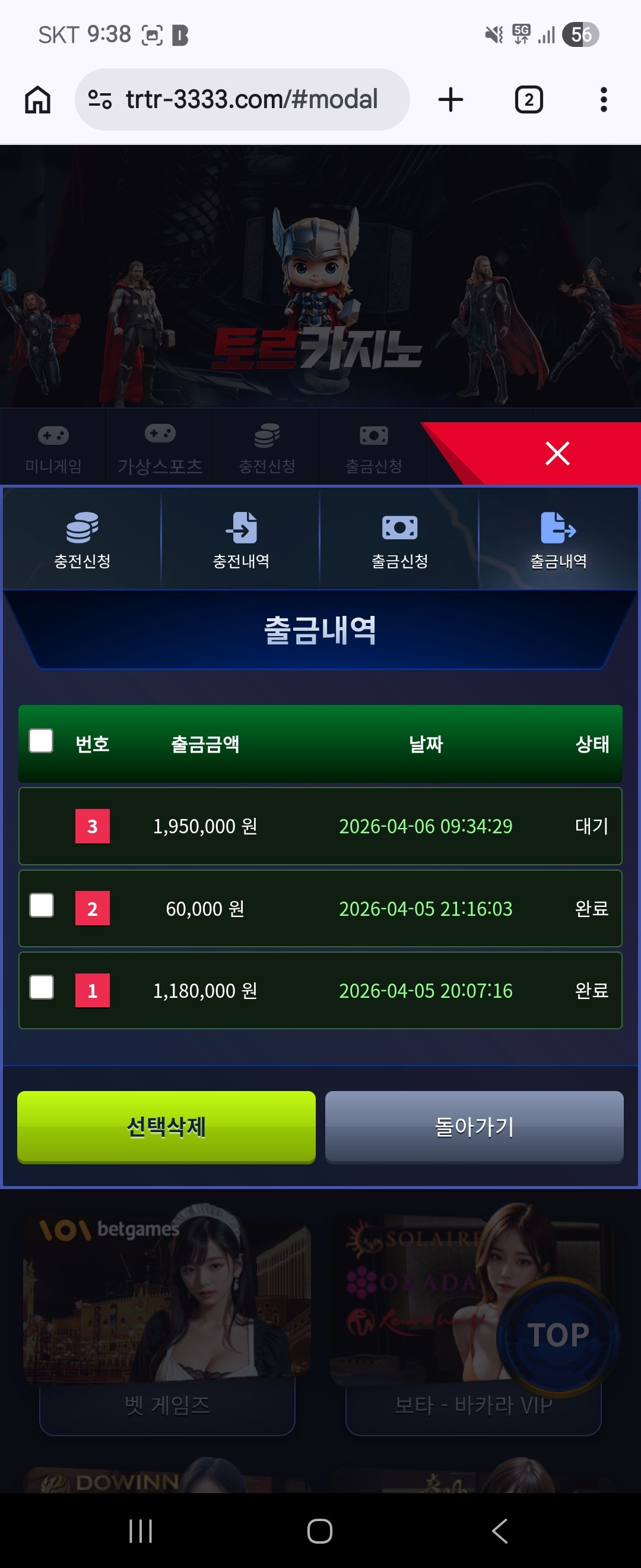View the open tabs switcher
641x1568 pixels.
[528, 100]
